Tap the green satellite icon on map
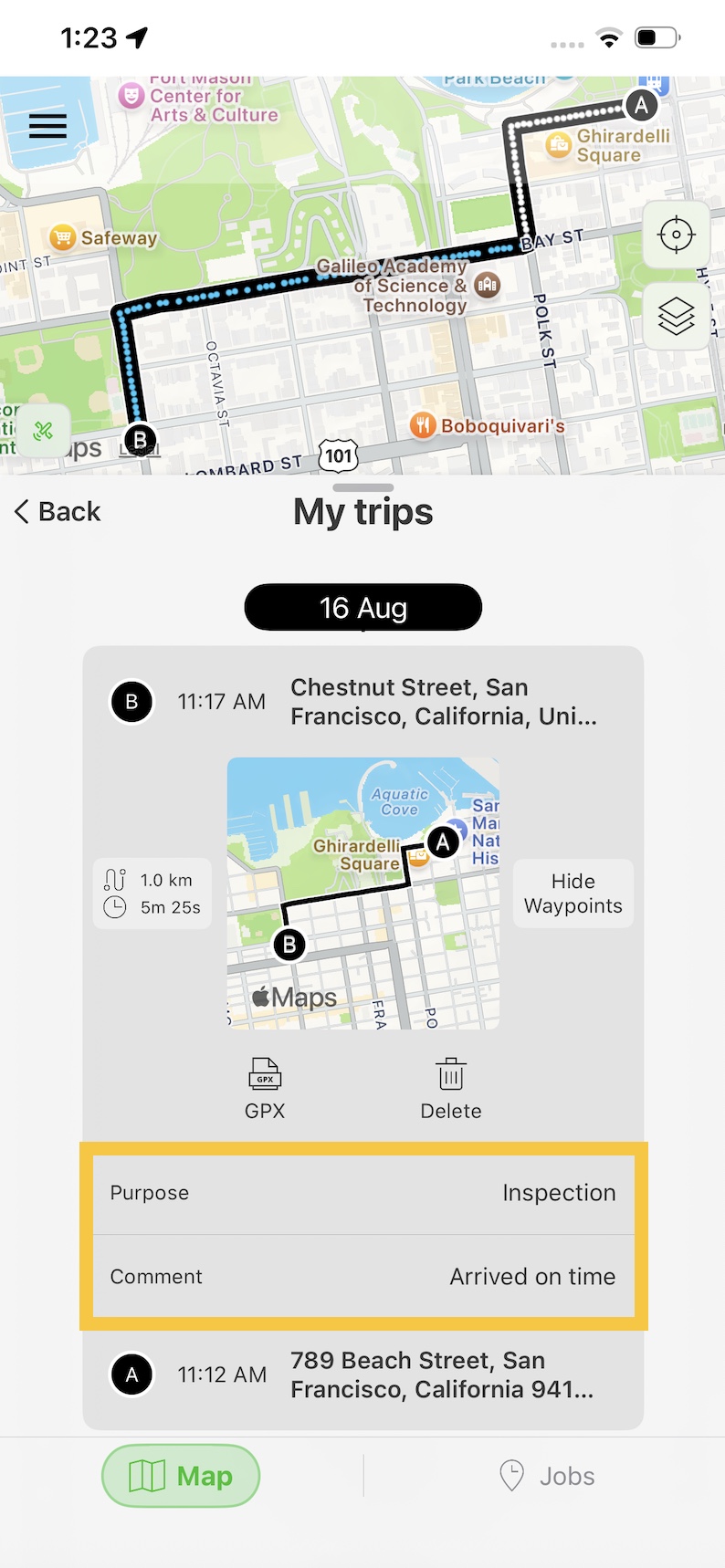725x1568 pixels. [x=43, y=431]
